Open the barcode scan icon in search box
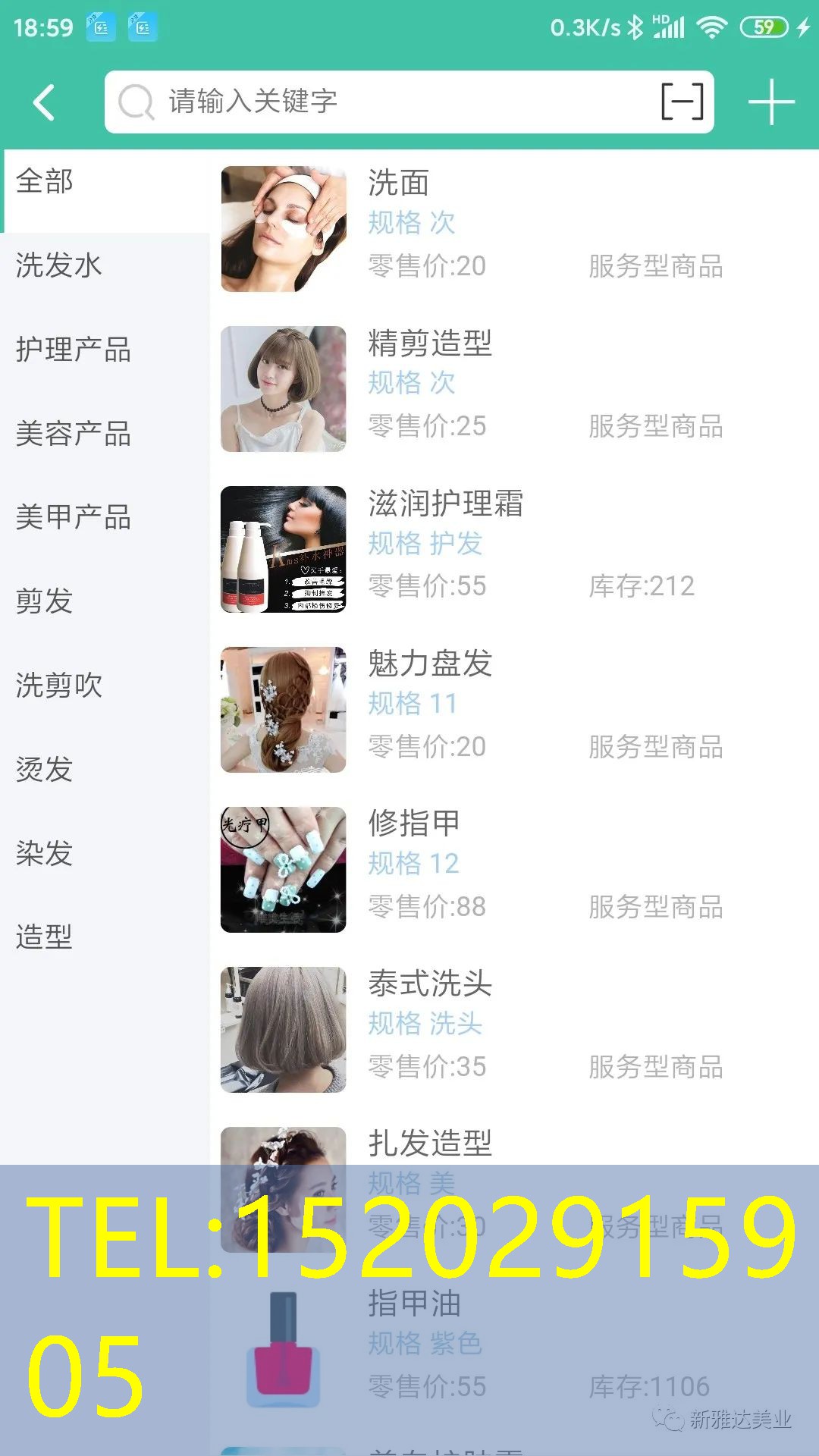Image resolution: width=819 pixels, height=1456 pixels. pos(682,102)
